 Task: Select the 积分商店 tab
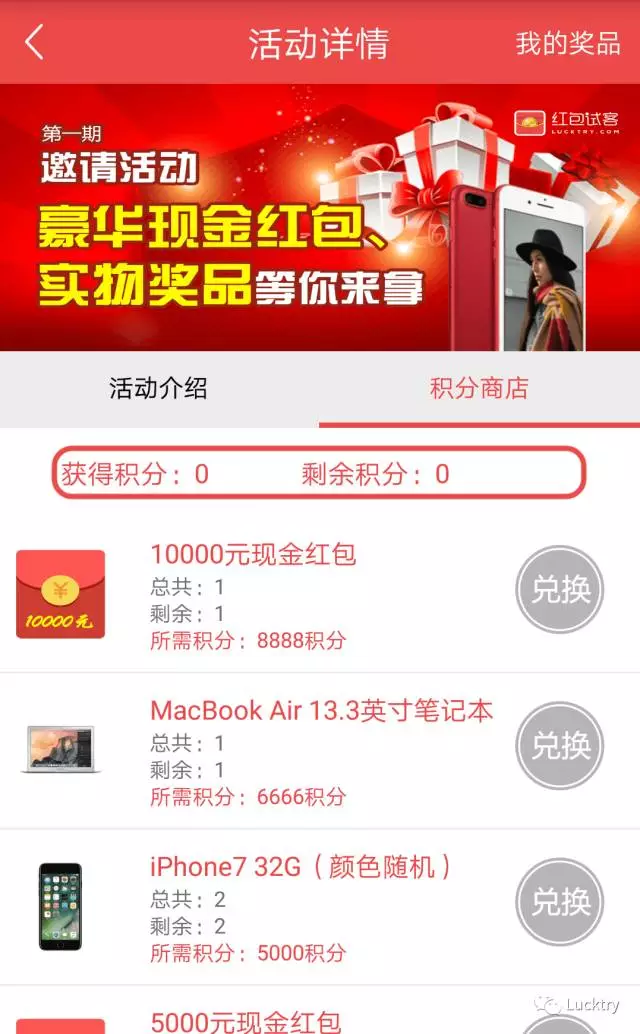[x=479, y=389]
